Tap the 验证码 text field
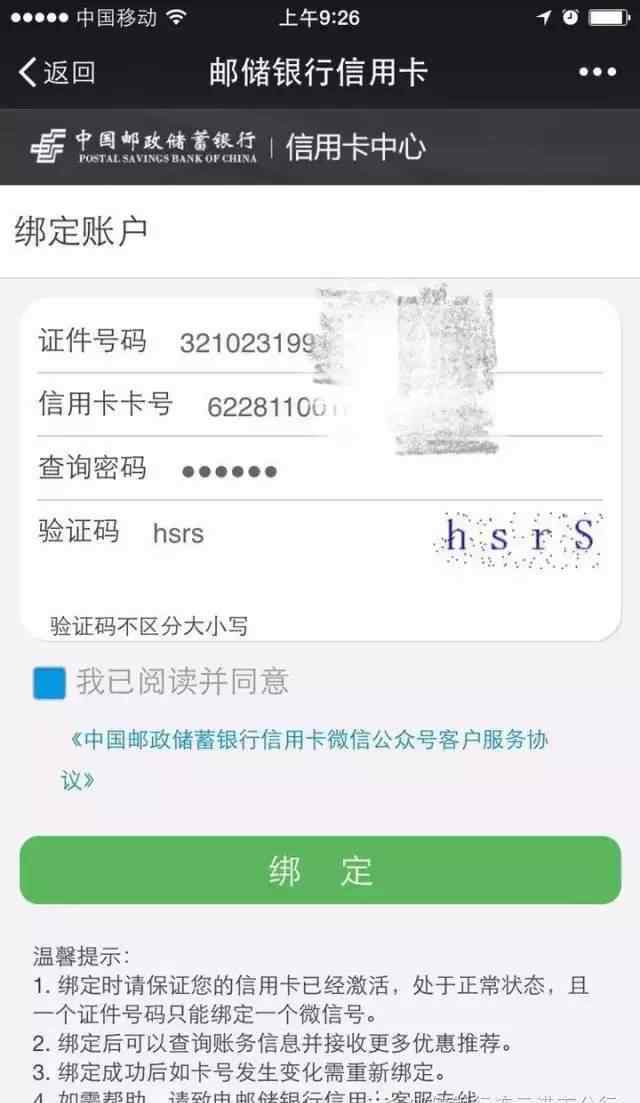640x1103 pixels. [280, 533]
